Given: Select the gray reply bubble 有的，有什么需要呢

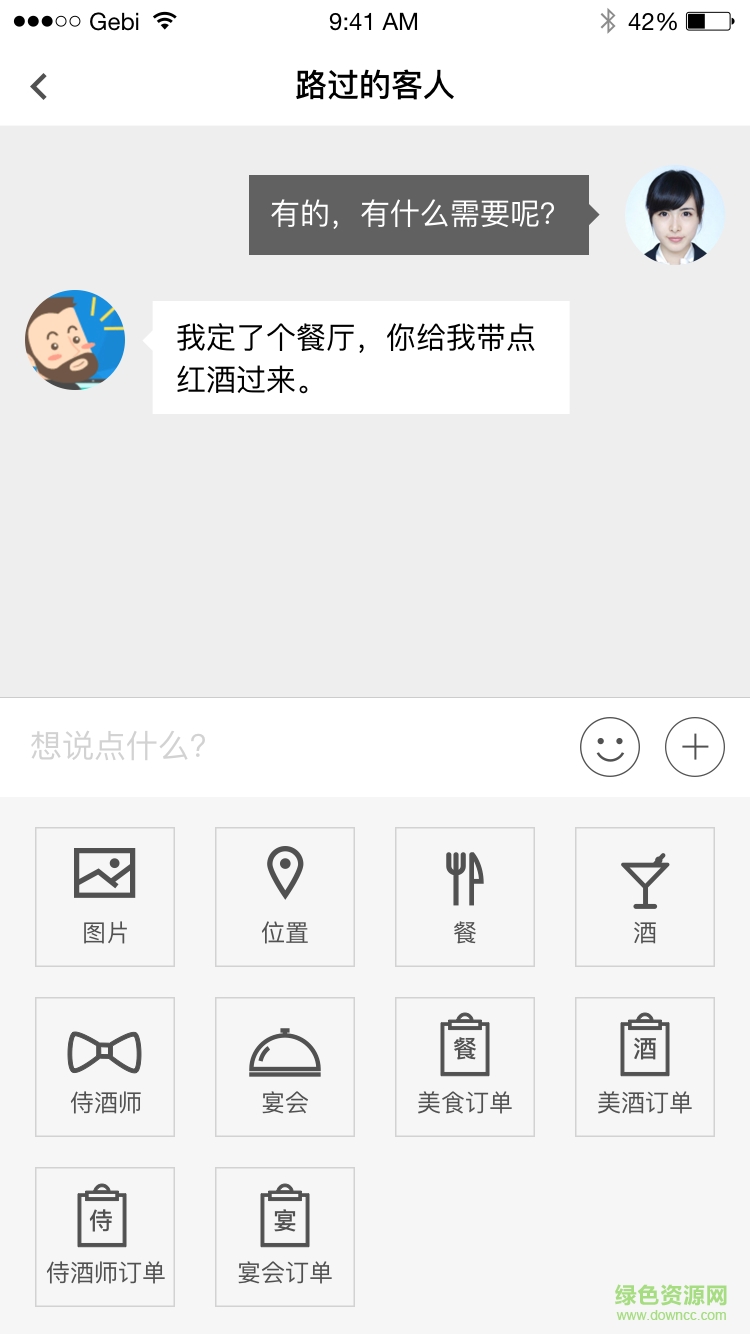Looking at the screenshot, I should 418,215.
